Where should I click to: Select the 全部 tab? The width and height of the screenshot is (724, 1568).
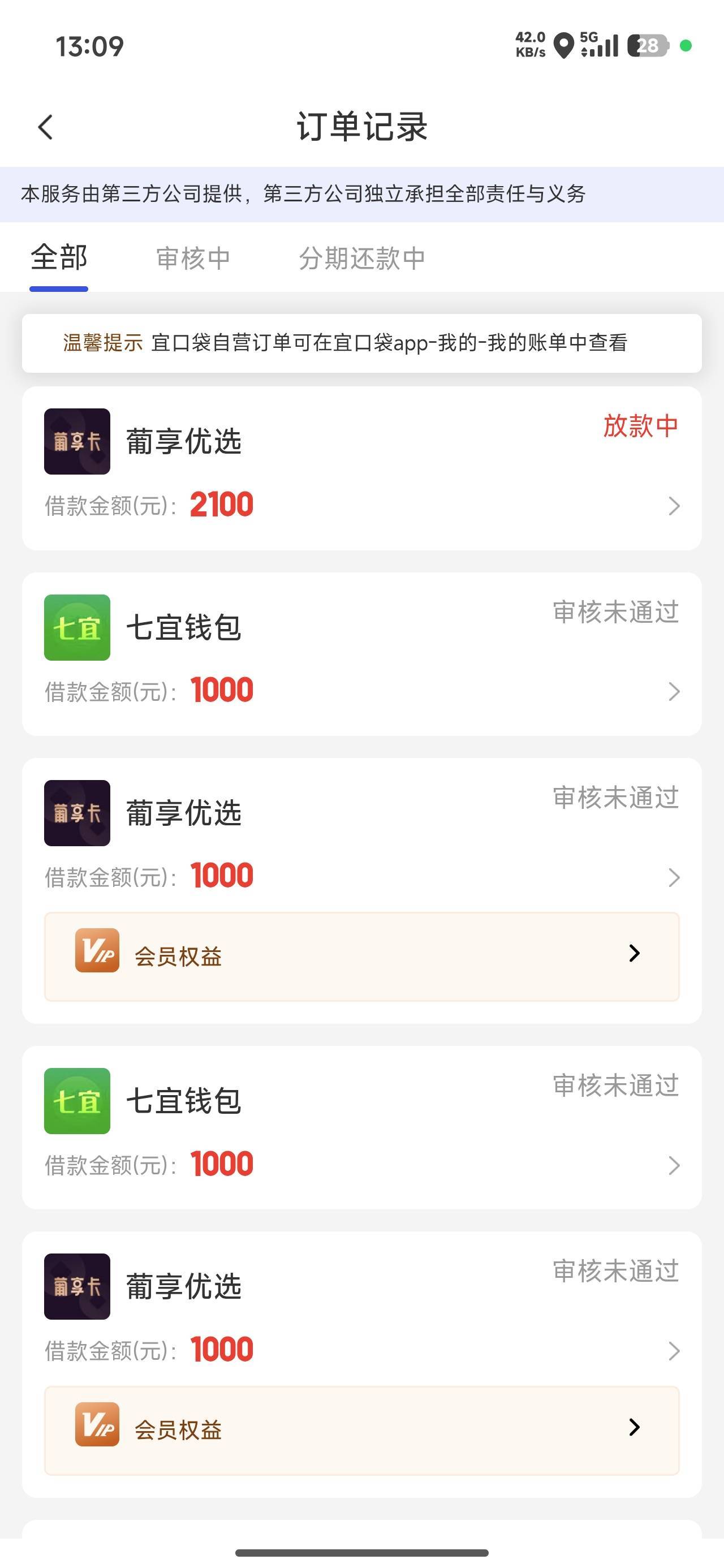point(59,258)
